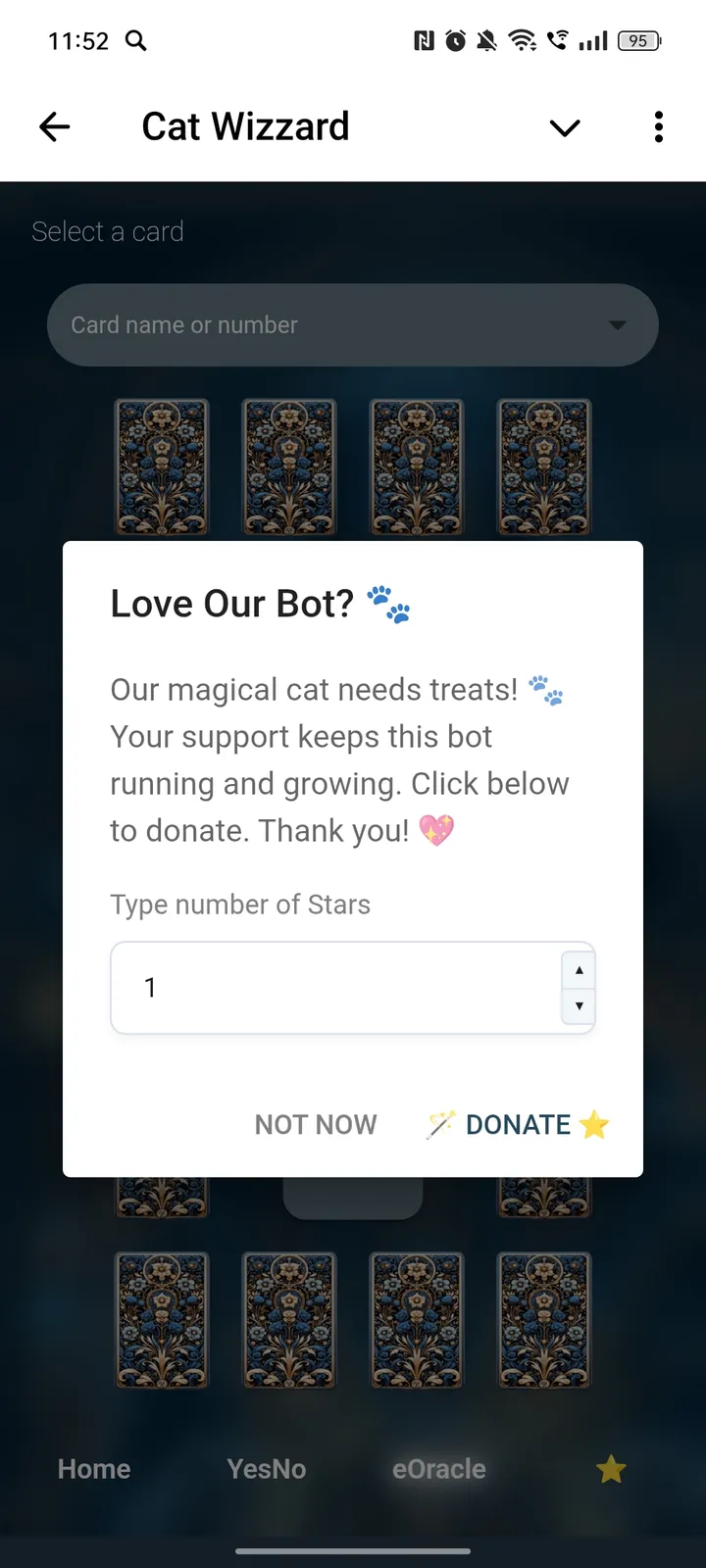Go to the Home tab
The width and height of the screenshot is (706, 1568).
pyautogui.click(x=94, y=1469)
